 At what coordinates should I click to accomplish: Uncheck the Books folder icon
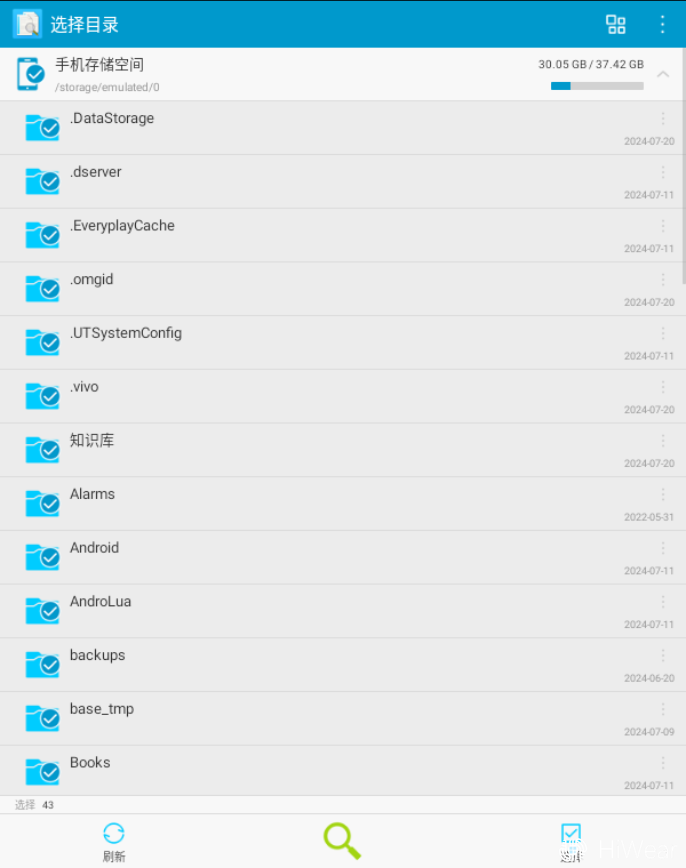click(x=42, y=771)
